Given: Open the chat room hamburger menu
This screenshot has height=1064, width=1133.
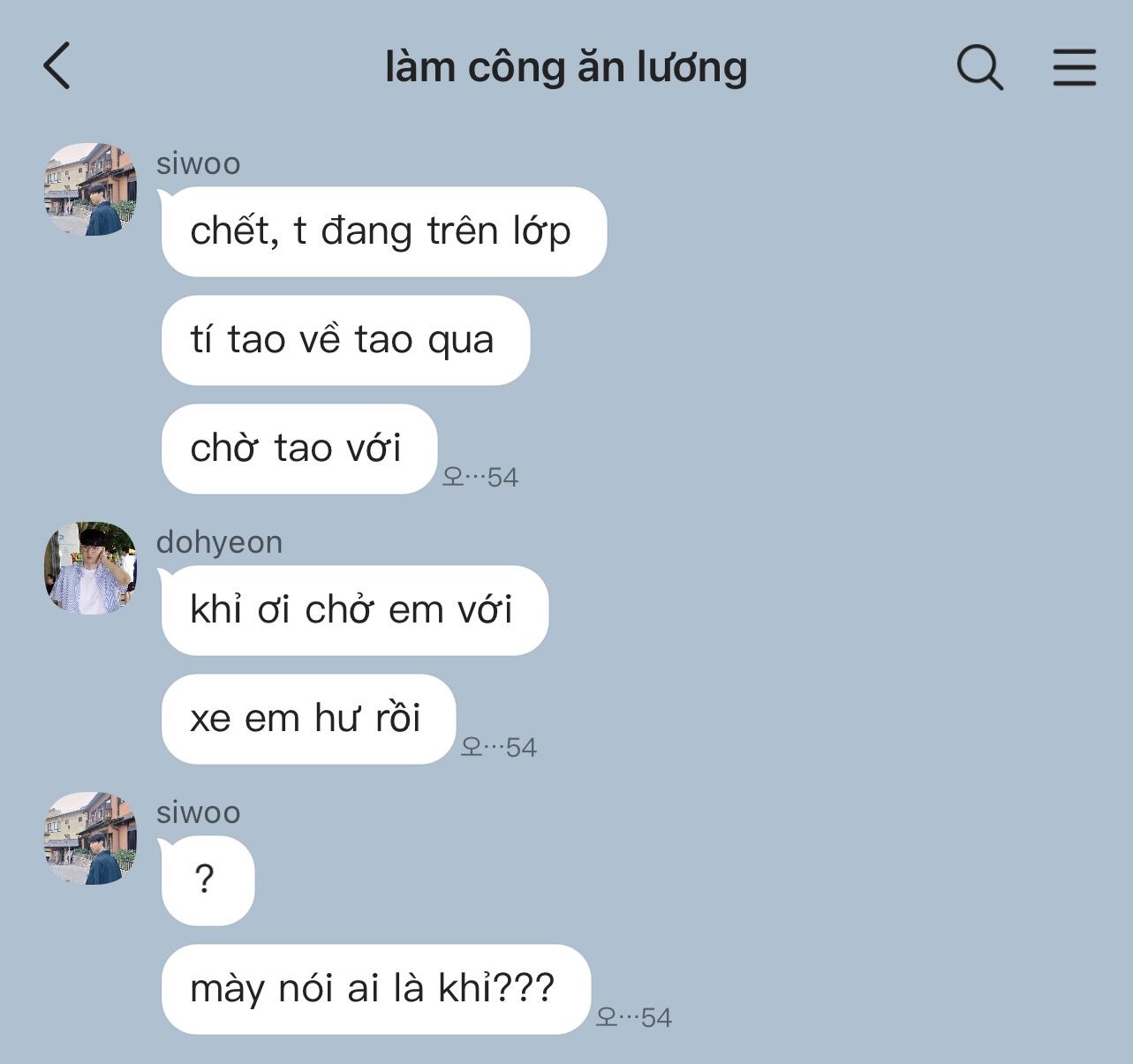Looking at the screenshot, I should point(1074,67).
